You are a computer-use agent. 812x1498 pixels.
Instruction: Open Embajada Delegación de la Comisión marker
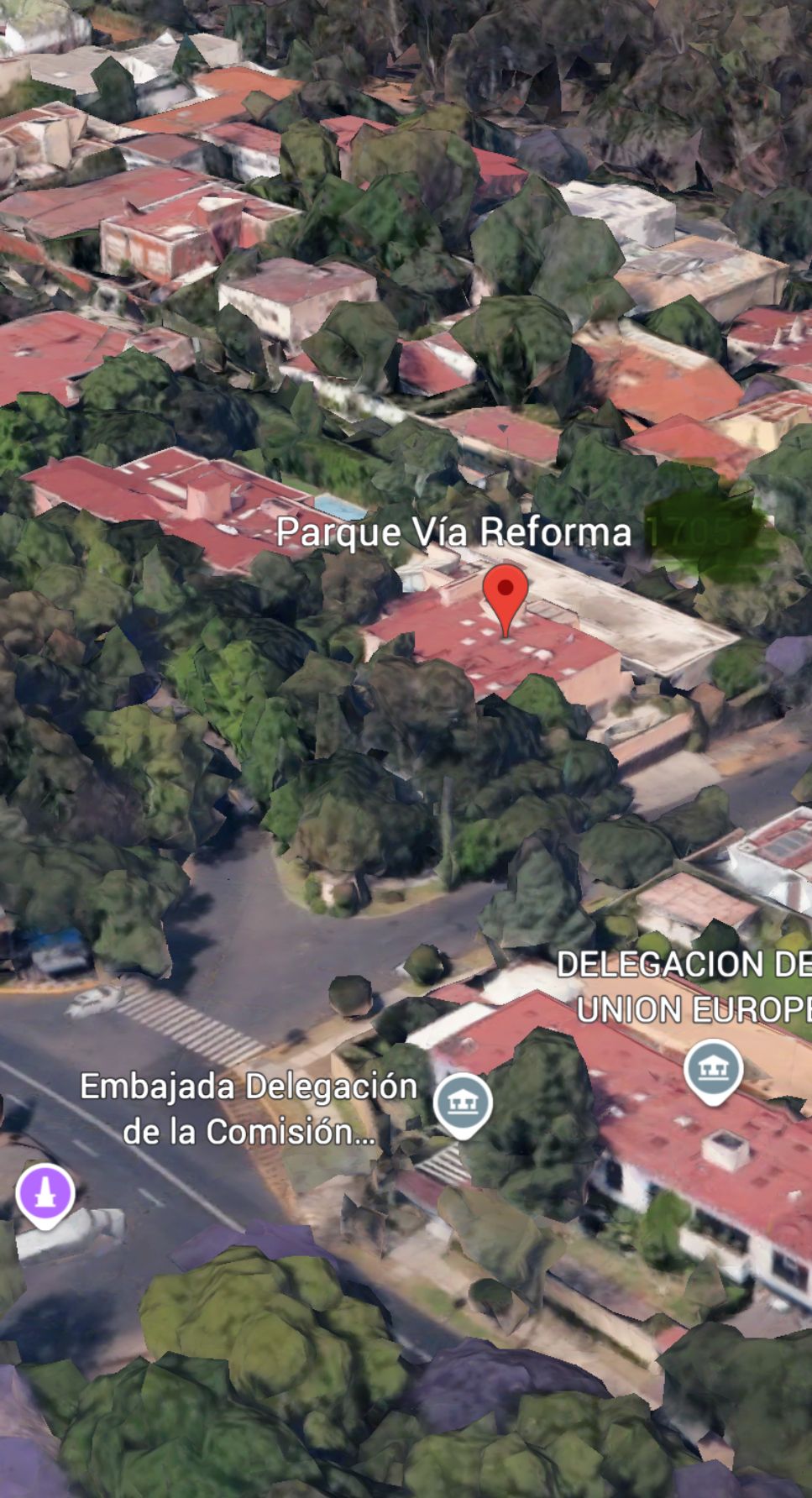click(462, 1102)
